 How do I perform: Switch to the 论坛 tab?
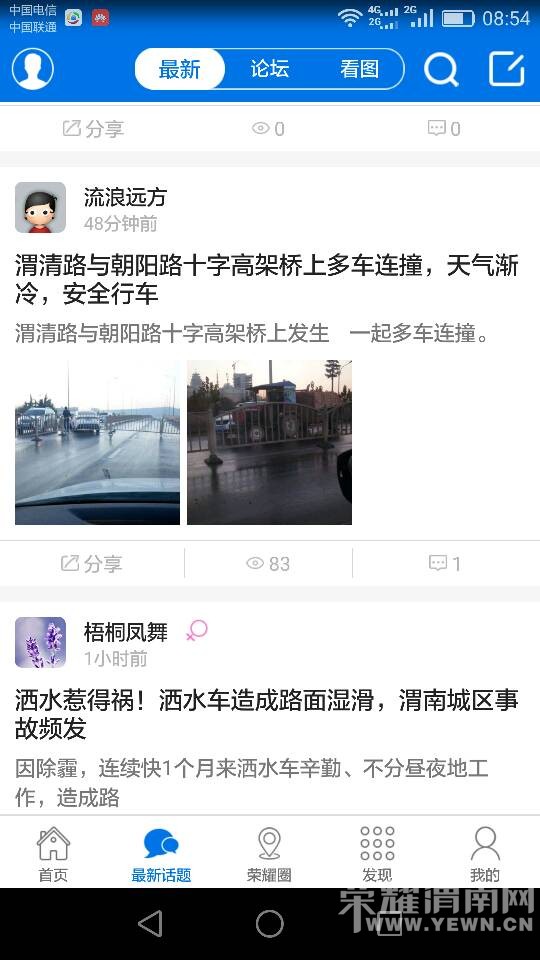click(269, 69)
